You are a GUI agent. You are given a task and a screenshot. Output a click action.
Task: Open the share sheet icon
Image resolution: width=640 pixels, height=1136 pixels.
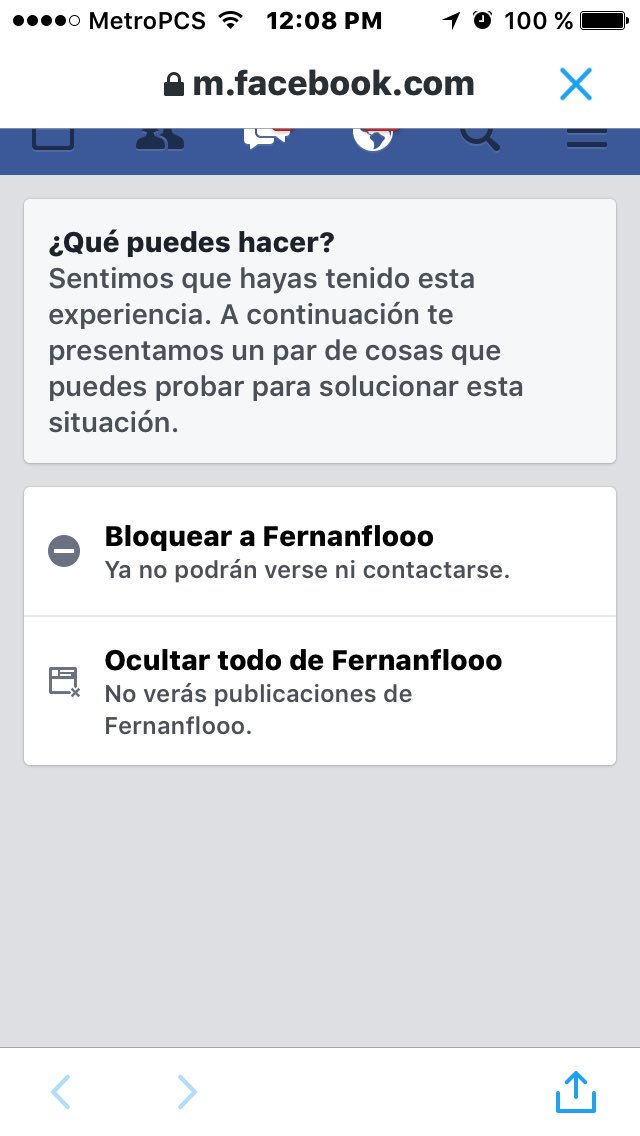coord(575,1091)
